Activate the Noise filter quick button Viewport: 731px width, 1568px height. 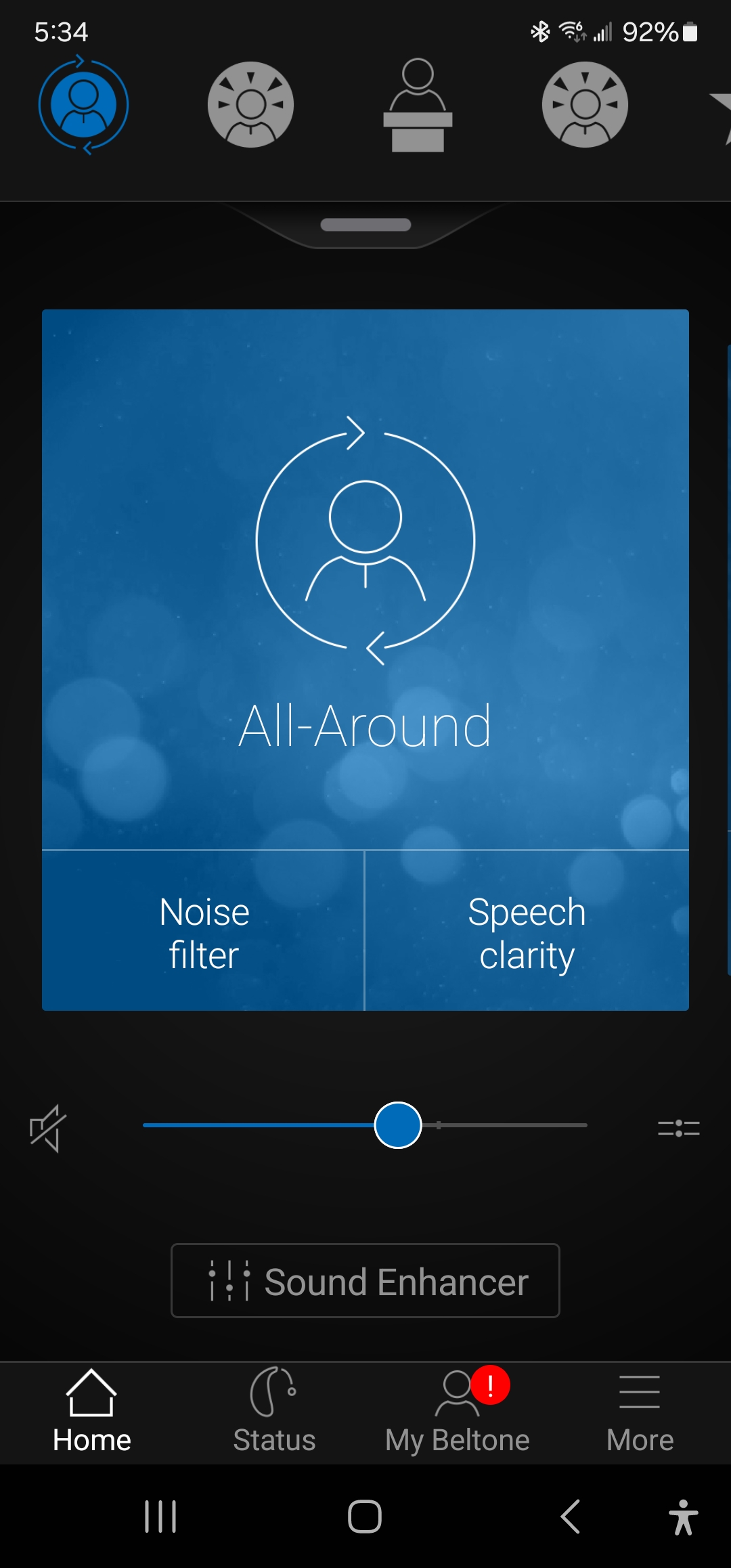(x=203, y=932)
